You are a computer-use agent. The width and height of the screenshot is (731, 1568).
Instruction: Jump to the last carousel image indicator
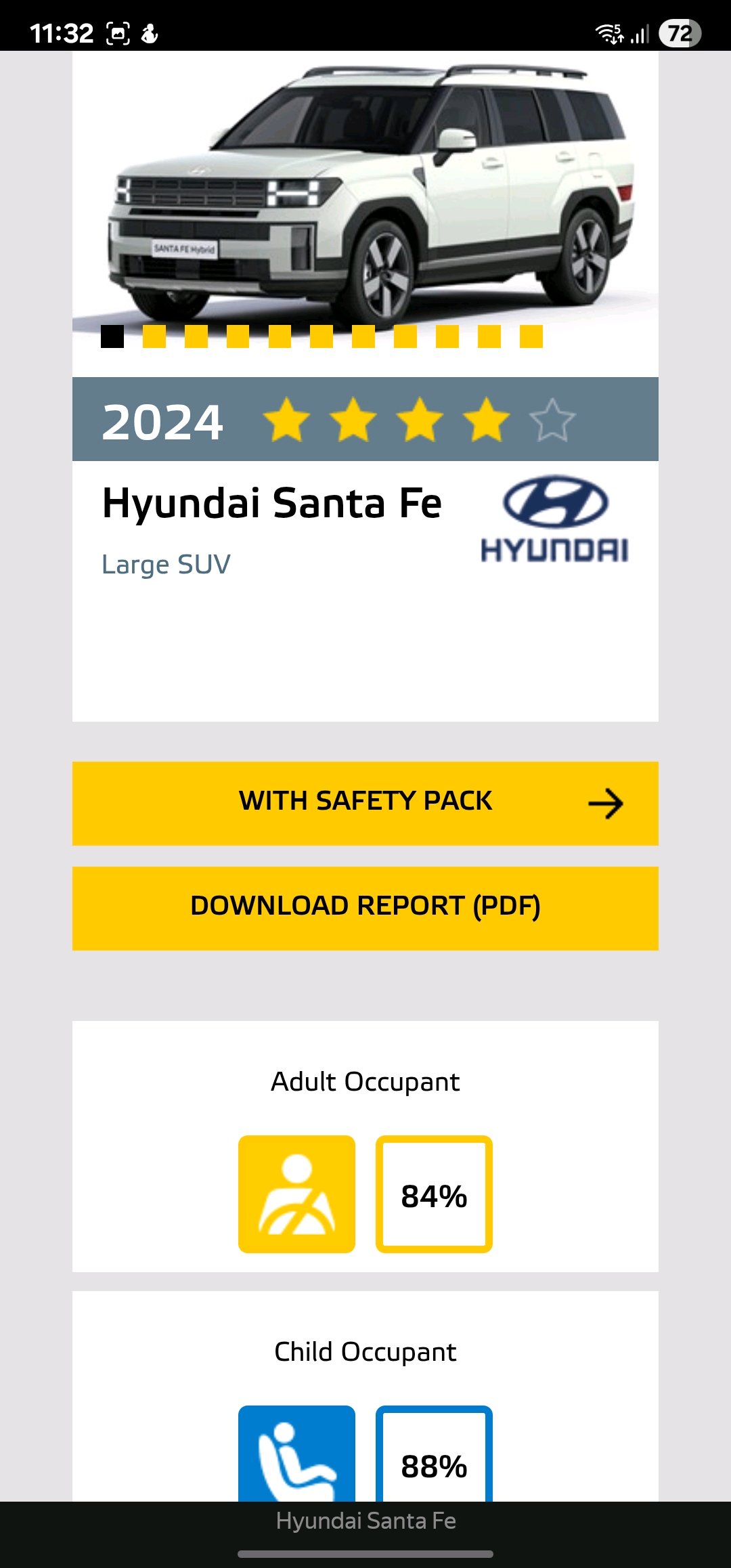531,336
